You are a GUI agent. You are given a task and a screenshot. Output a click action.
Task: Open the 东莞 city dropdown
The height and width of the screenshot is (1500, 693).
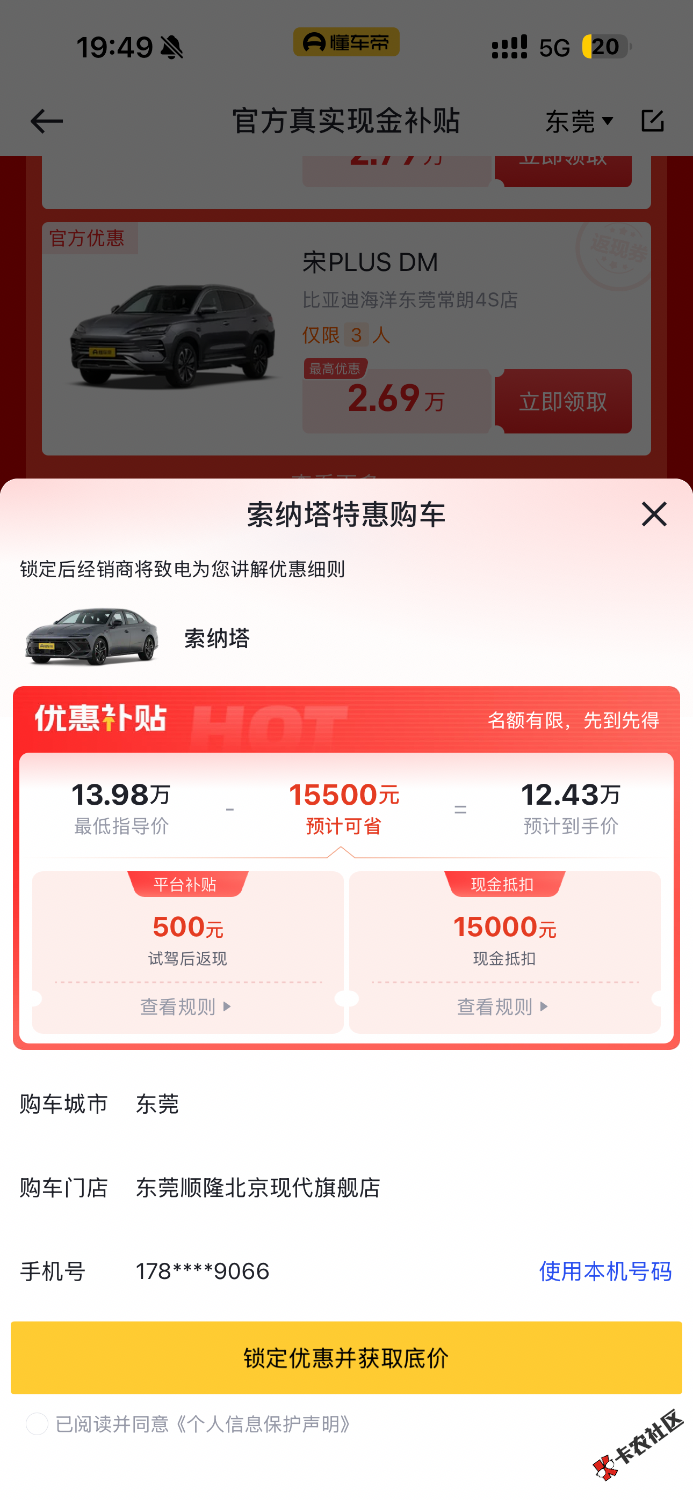(578, 122)
